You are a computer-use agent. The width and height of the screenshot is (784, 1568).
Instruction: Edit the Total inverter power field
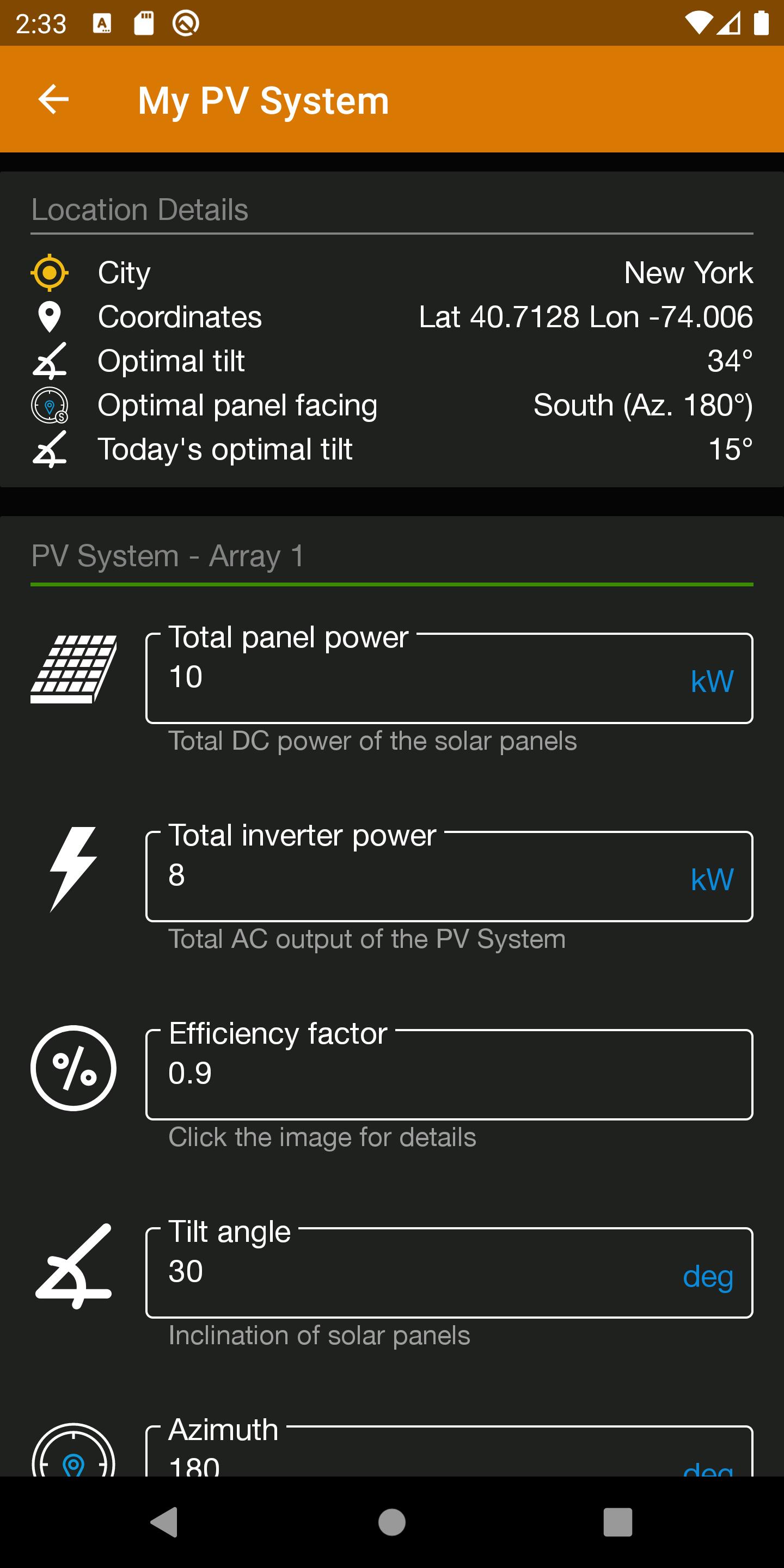[449, 876]
